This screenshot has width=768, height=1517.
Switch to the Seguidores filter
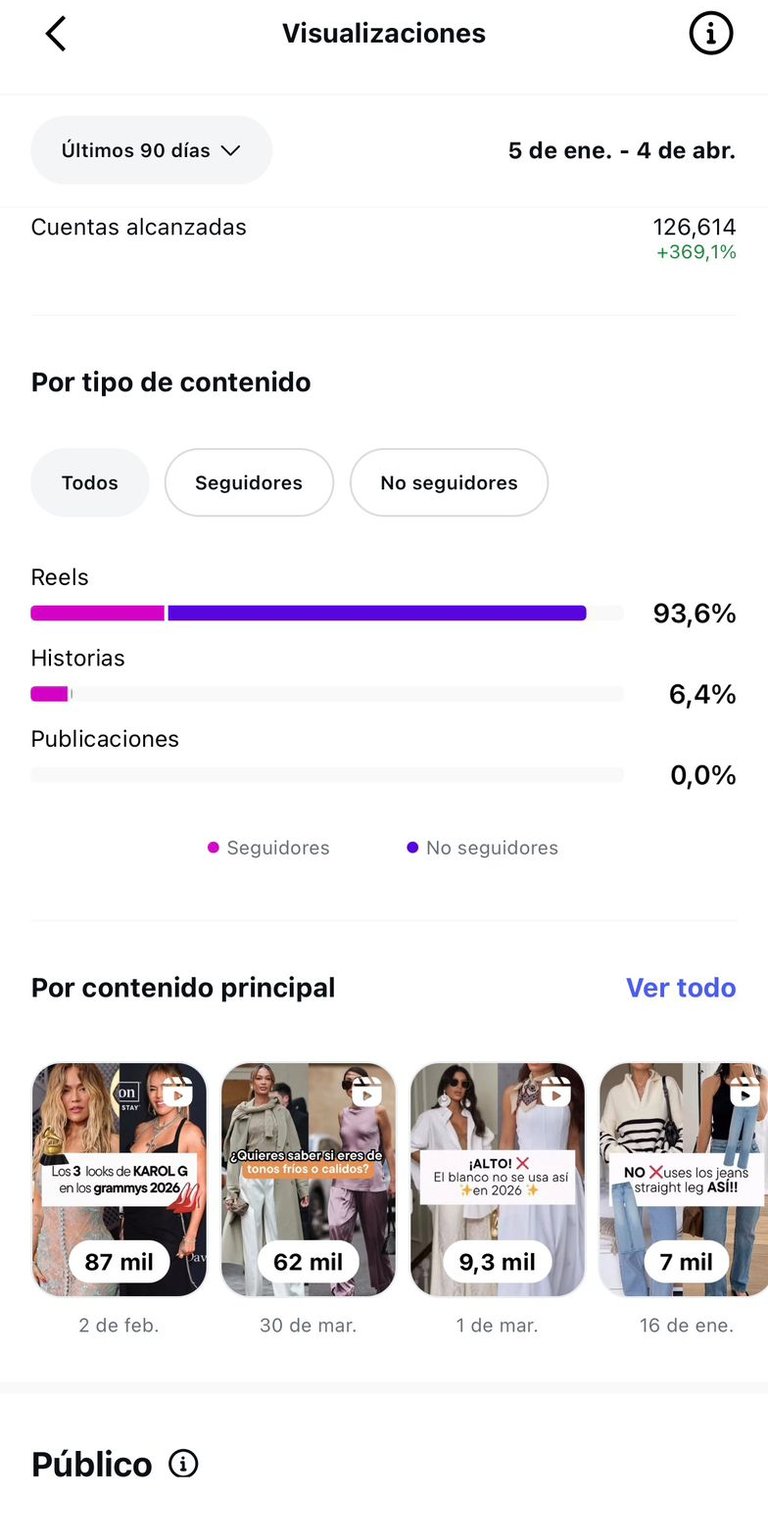tap(249, 483)
